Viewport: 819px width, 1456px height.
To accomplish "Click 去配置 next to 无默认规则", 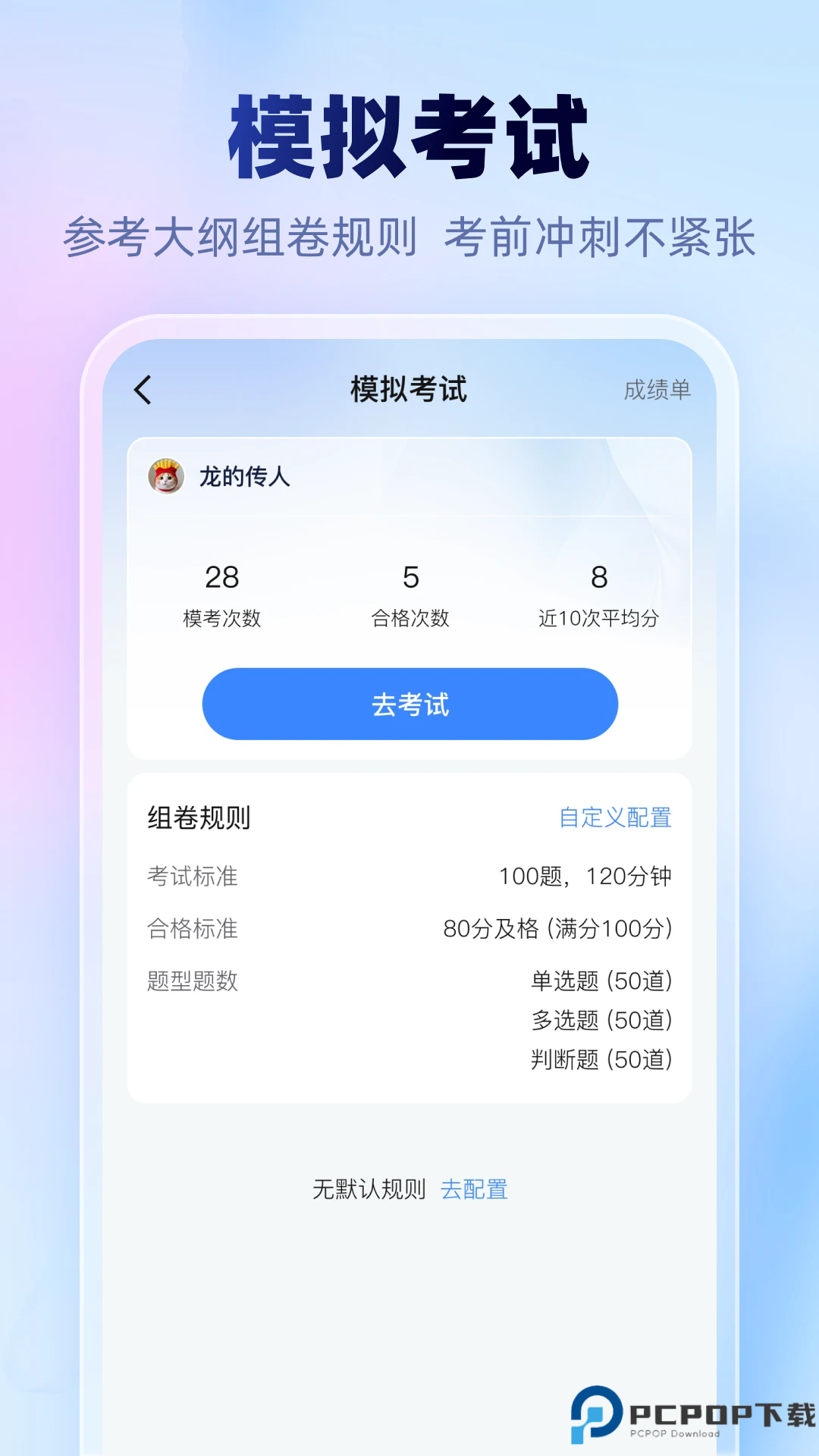I will click(475, 1189).
